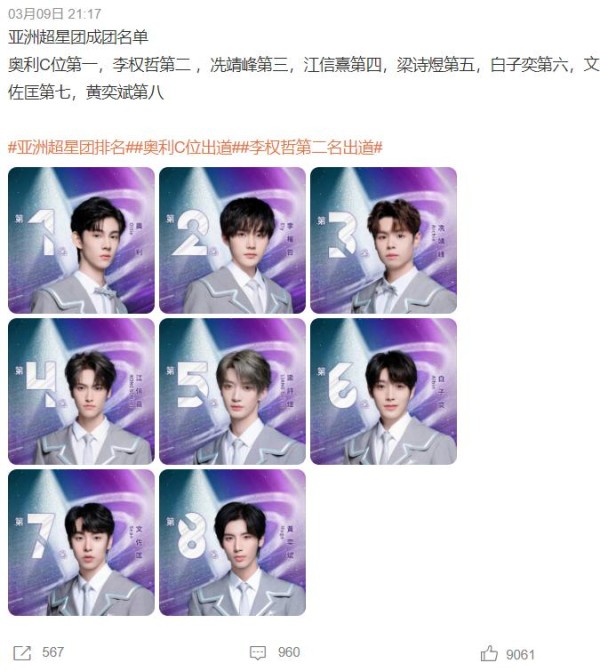
Task: Open the rank 1 photo tile
Action: pyautogui.click(x=81, y=240)
